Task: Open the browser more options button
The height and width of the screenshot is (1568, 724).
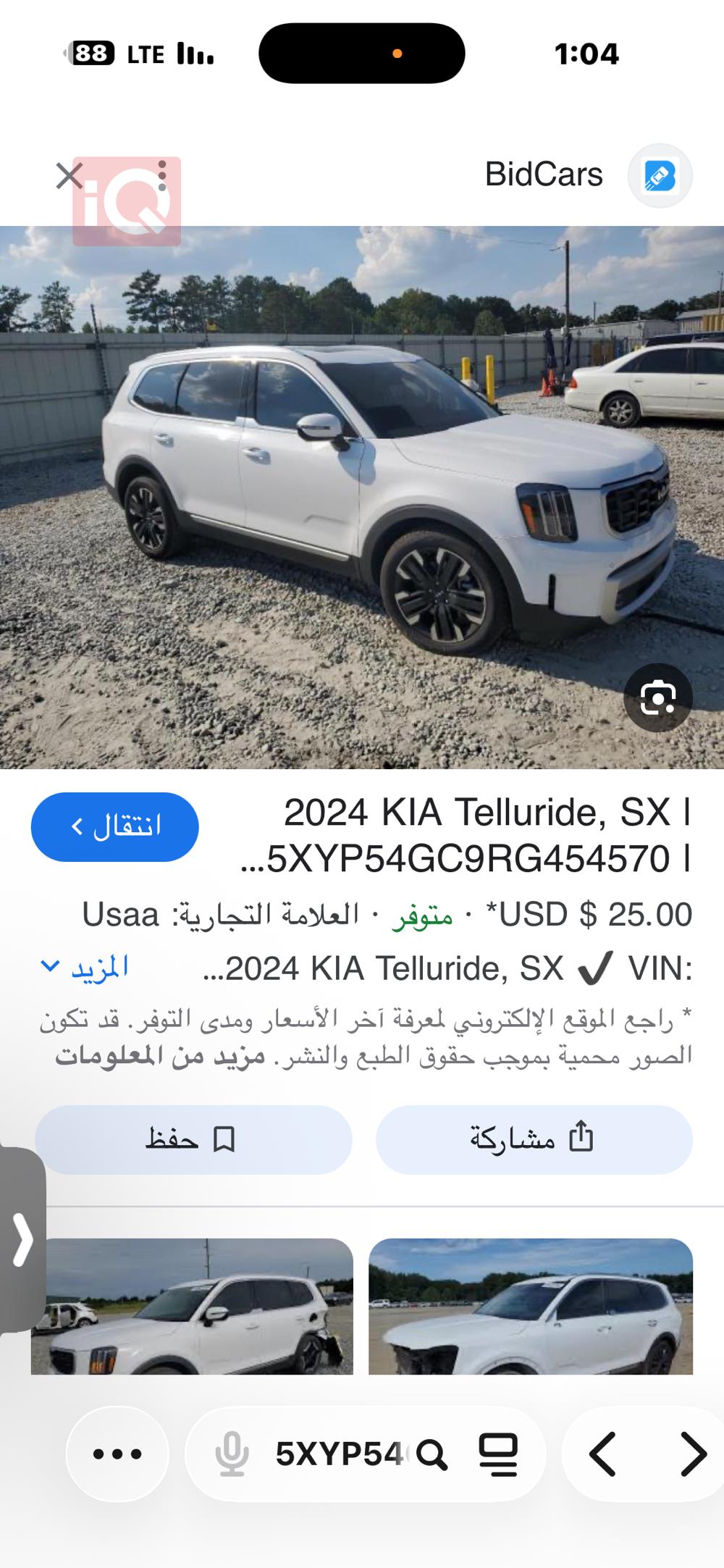Action: [117, 1454]
